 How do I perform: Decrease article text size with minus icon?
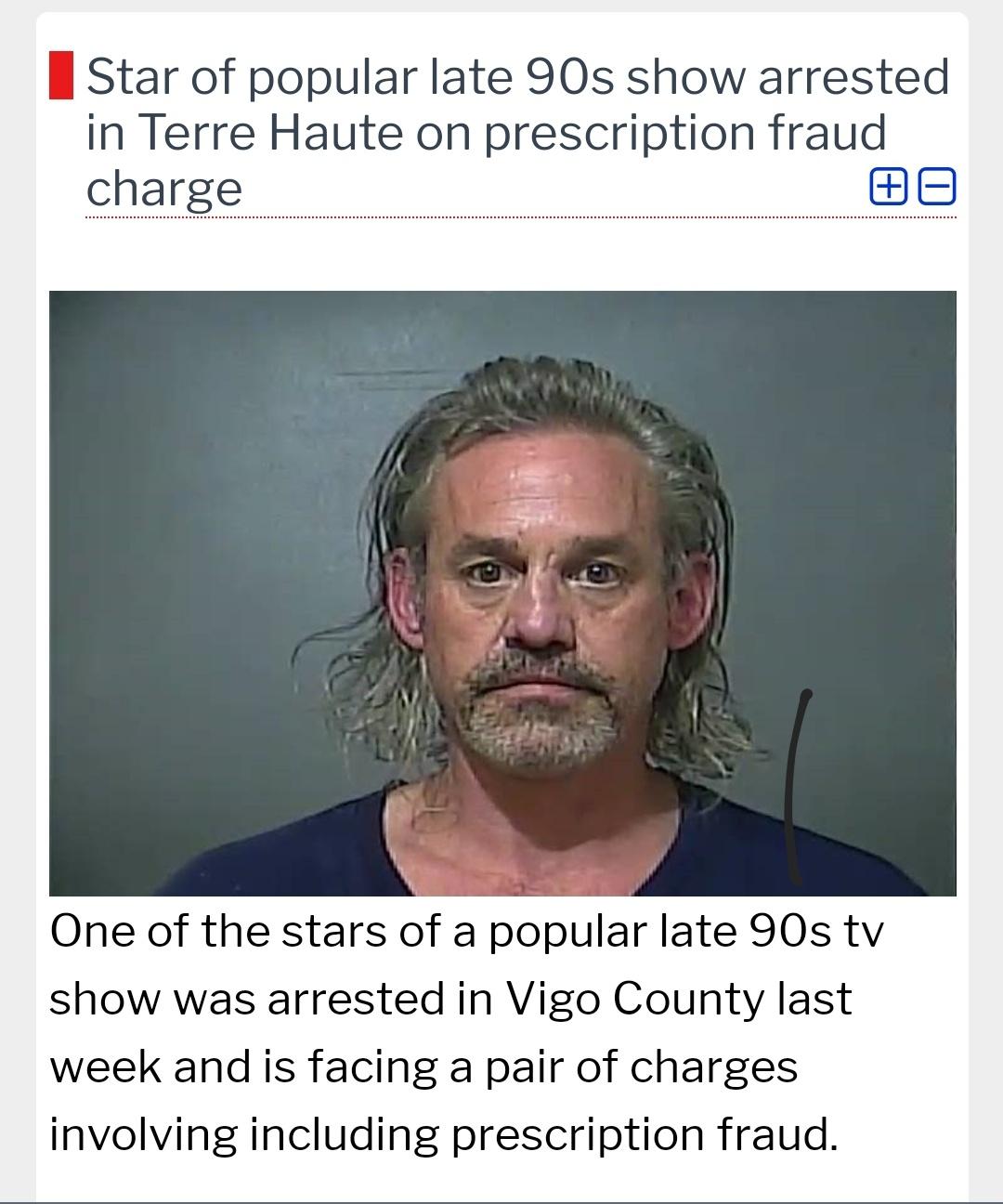tap(937, 187)
